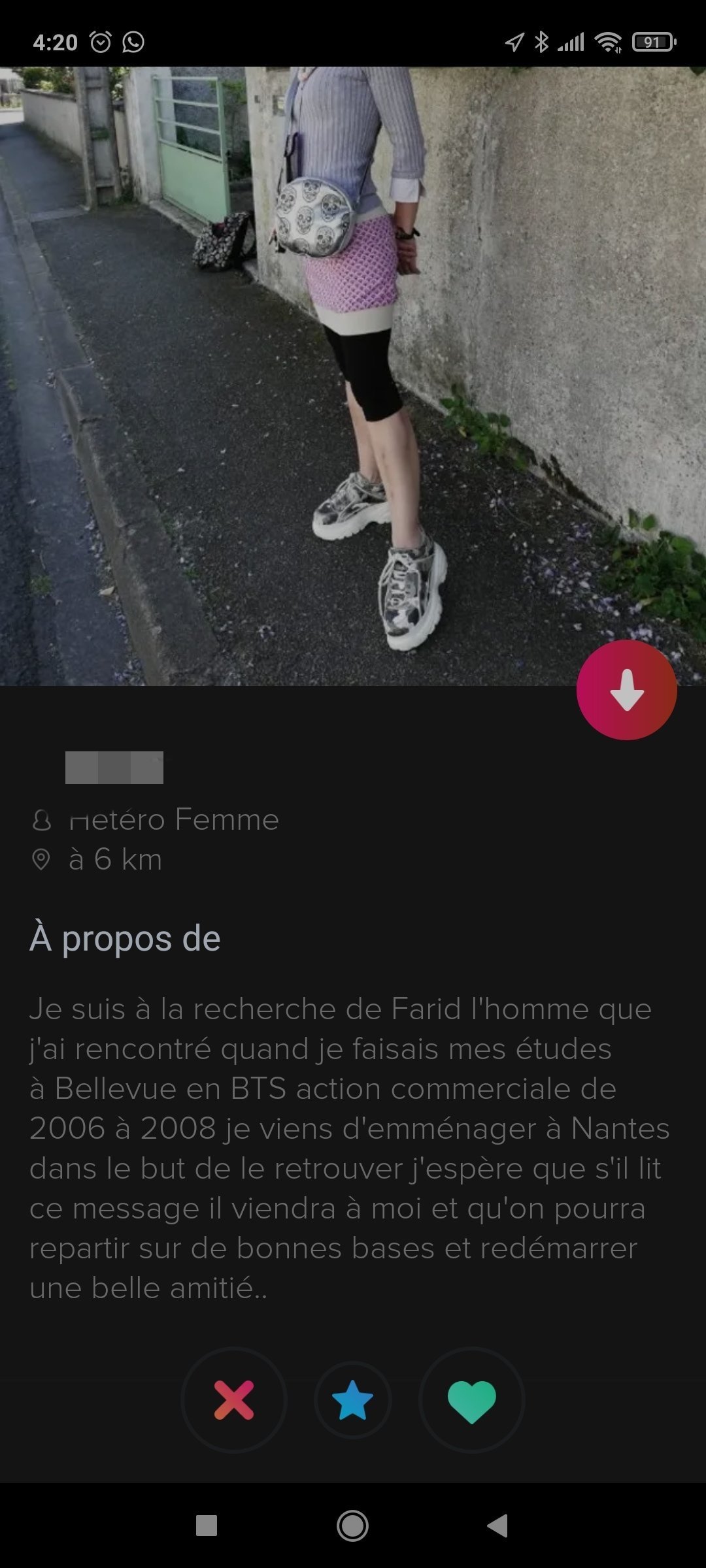Go back using the system back button
This screenshot has width=706, height=1568.
497,1526
